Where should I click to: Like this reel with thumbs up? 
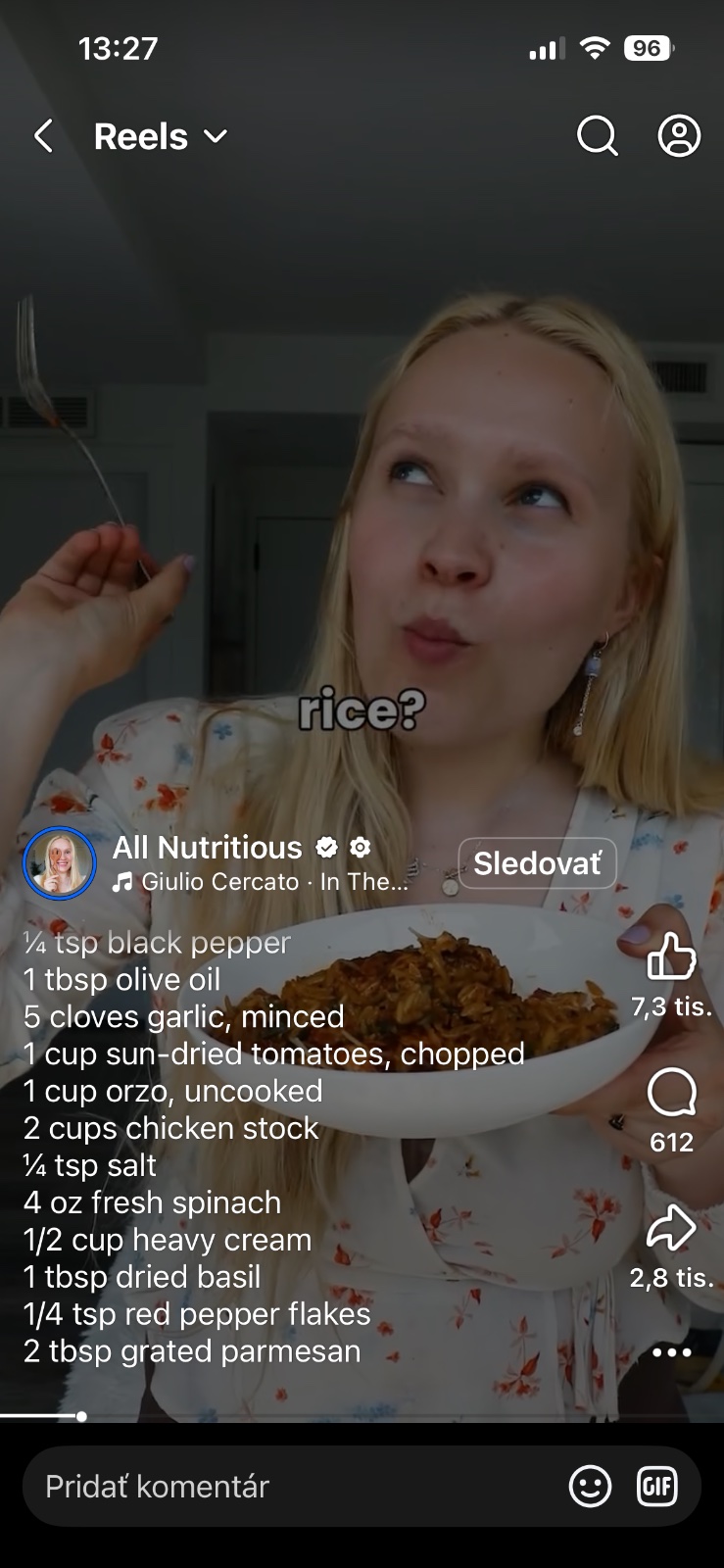coord(671,956)
